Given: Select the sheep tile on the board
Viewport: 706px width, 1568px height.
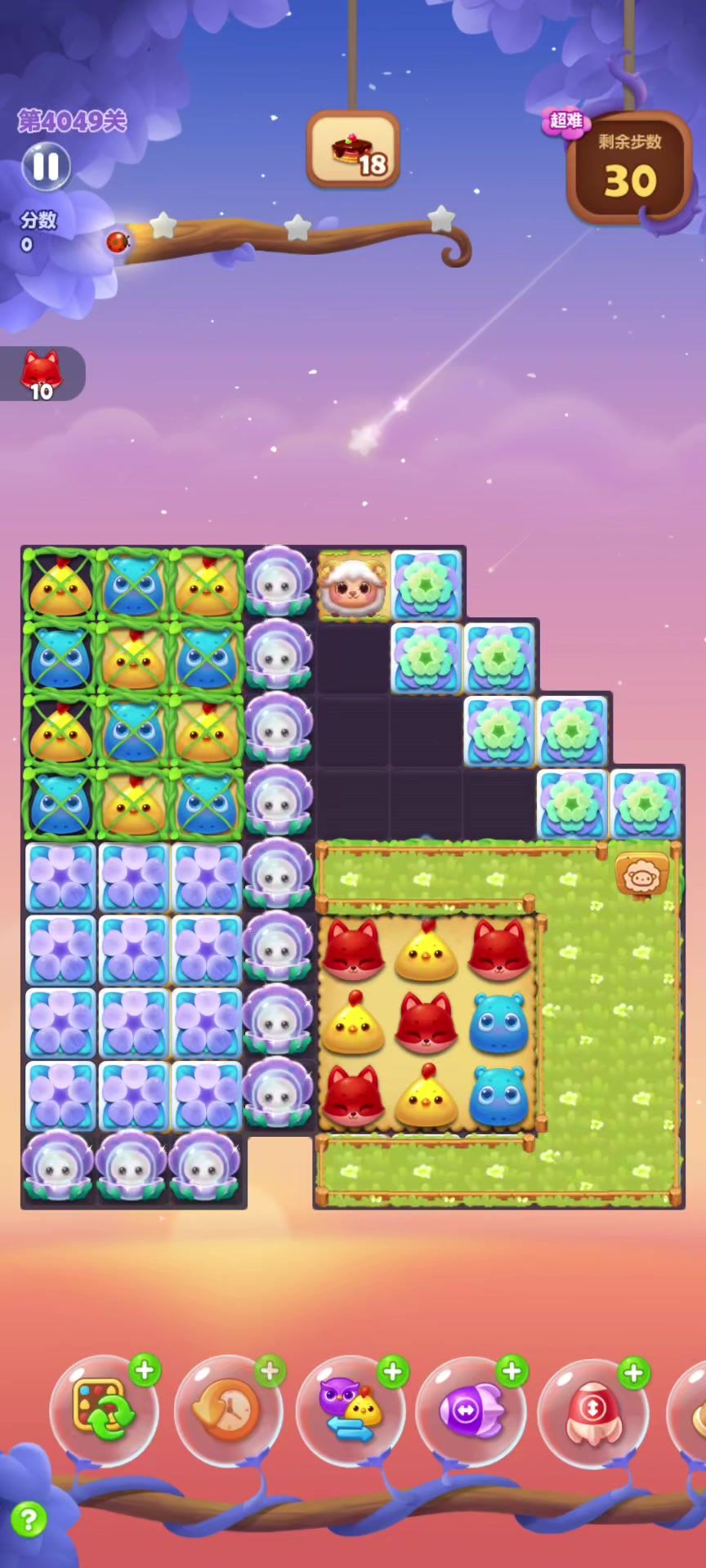Looking at the screenshot, I should (354, 585).
